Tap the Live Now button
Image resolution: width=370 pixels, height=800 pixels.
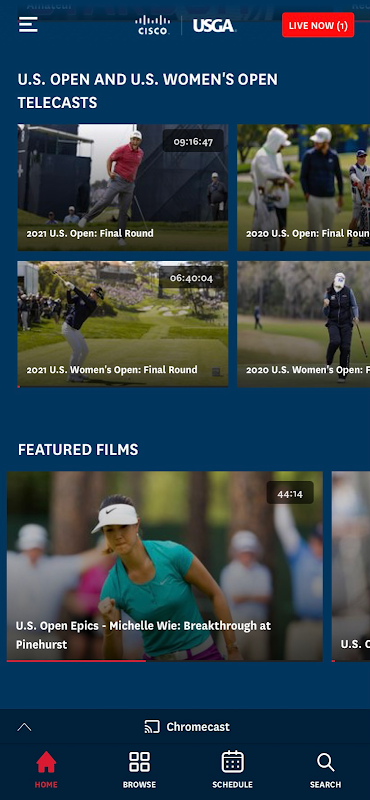(318, 25)
